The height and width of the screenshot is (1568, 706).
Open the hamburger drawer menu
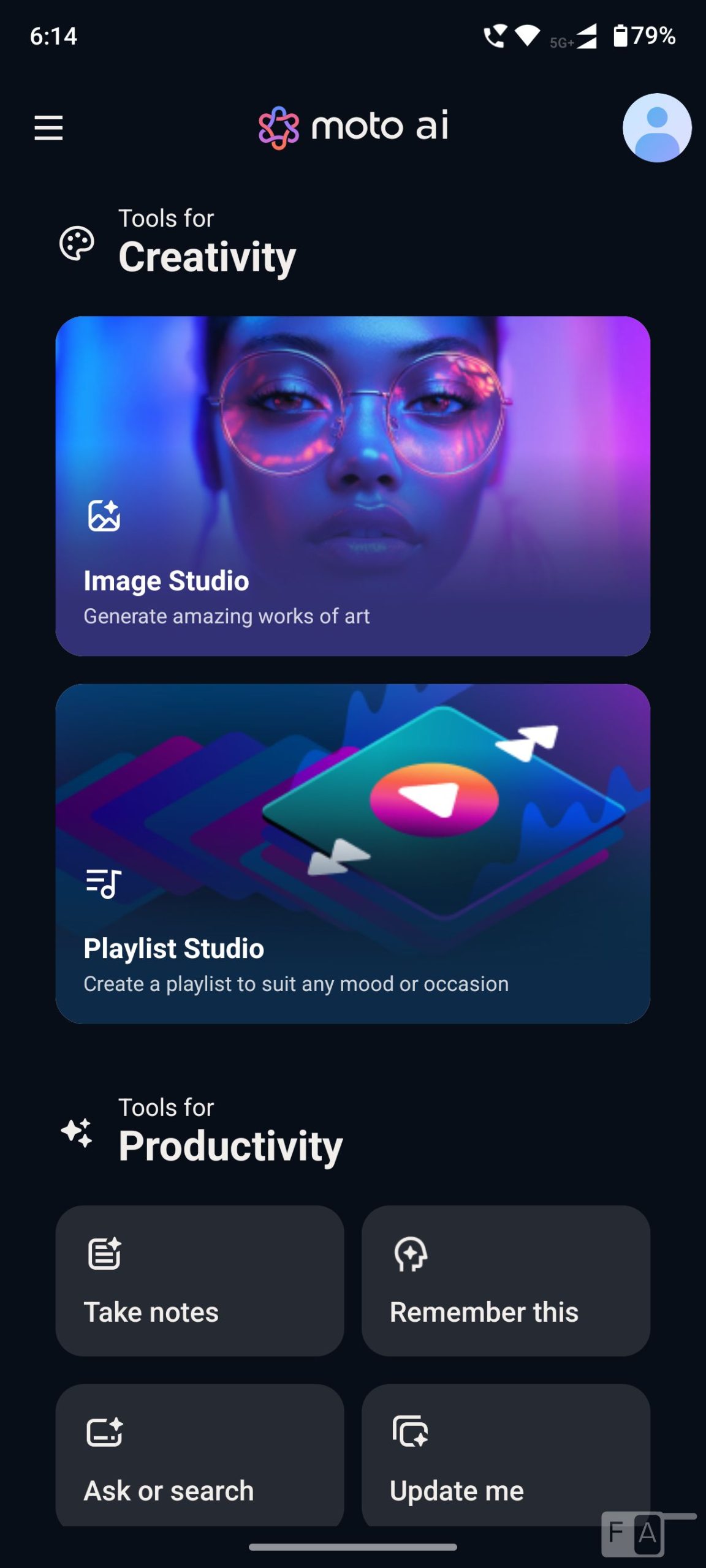(x=48, y=127)
